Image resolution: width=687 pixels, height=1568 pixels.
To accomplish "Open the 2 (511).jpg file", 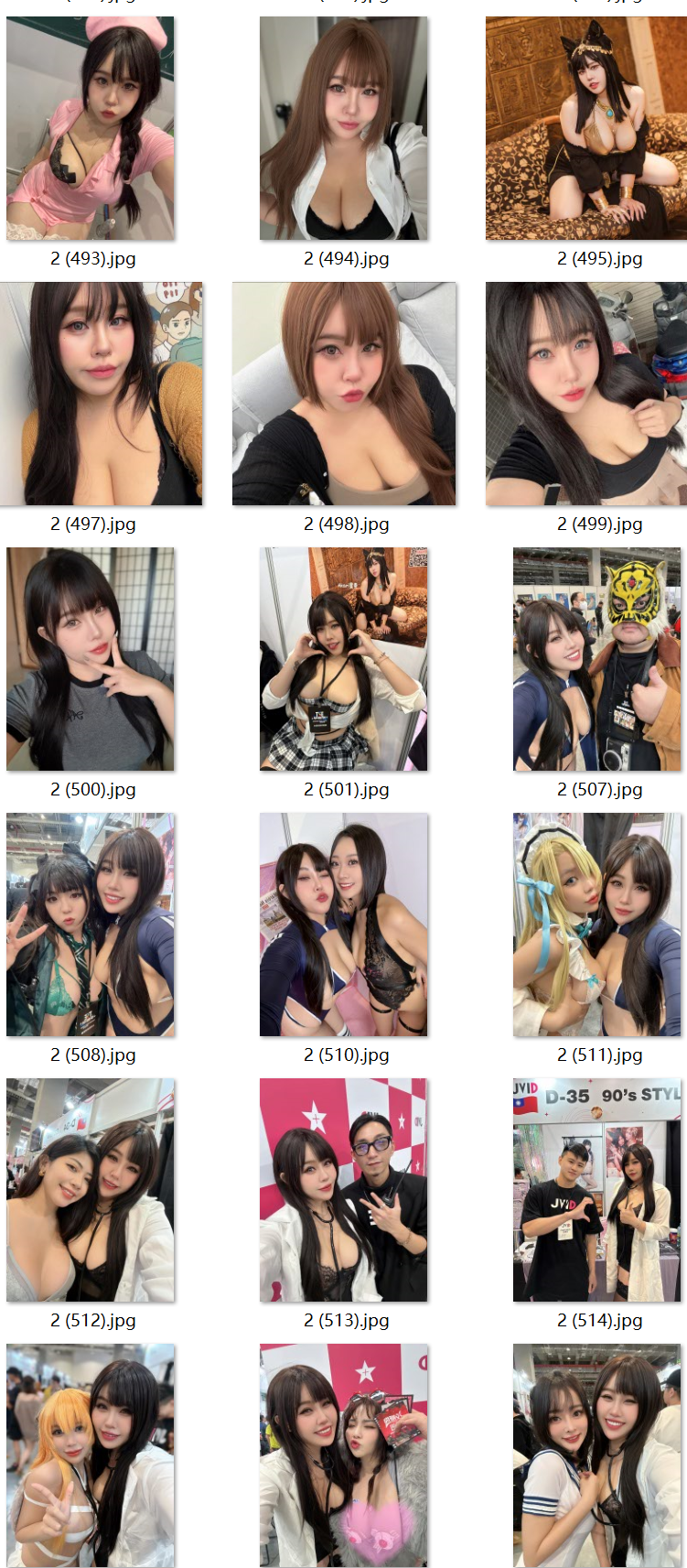I will pos(597,925).
